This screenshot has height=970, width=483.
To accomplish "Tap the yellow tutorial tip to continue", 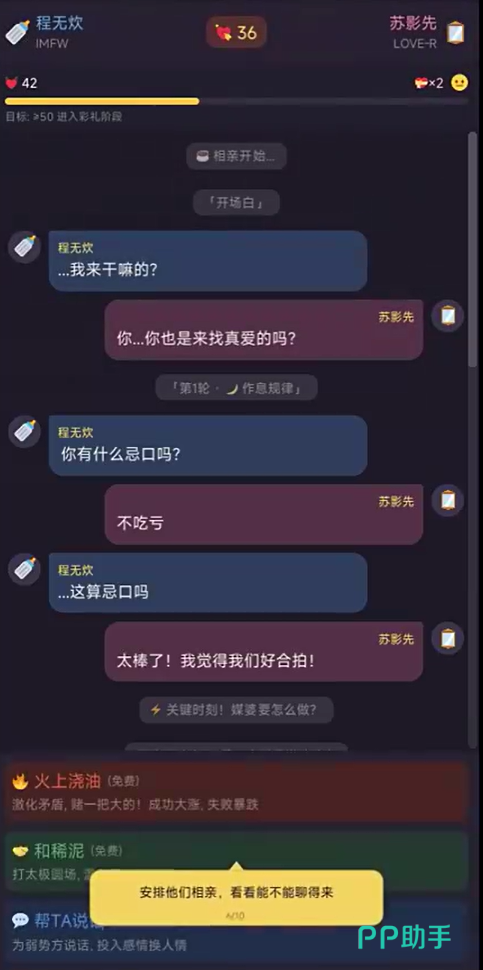I will tap(236, 897).
